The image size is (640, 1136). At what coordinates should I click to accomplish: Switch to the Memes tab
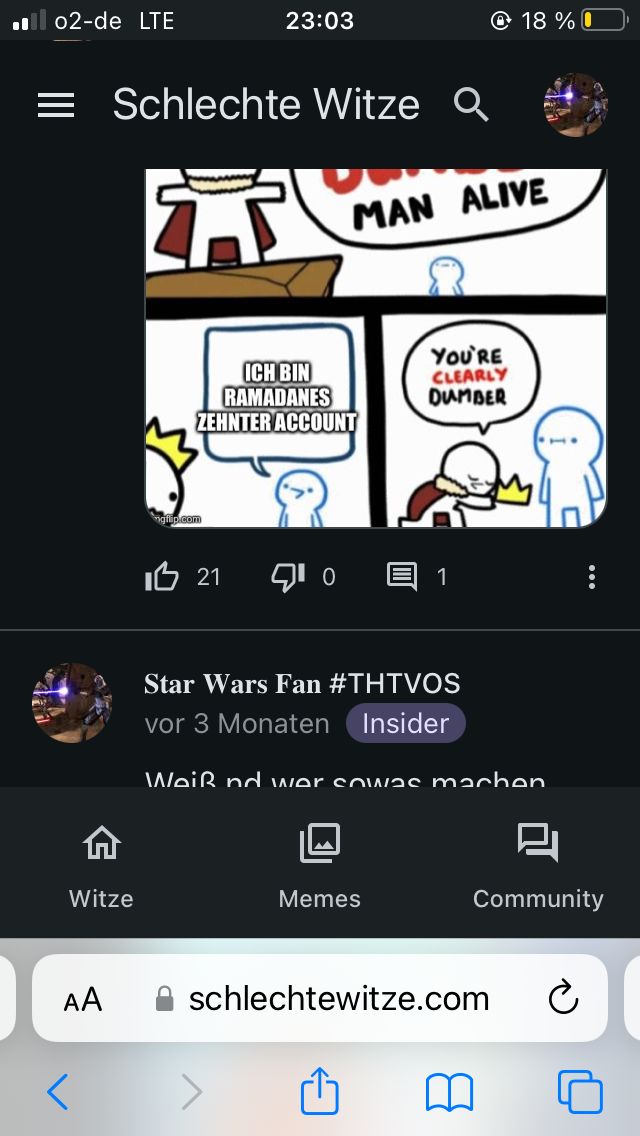pos(320,865)
